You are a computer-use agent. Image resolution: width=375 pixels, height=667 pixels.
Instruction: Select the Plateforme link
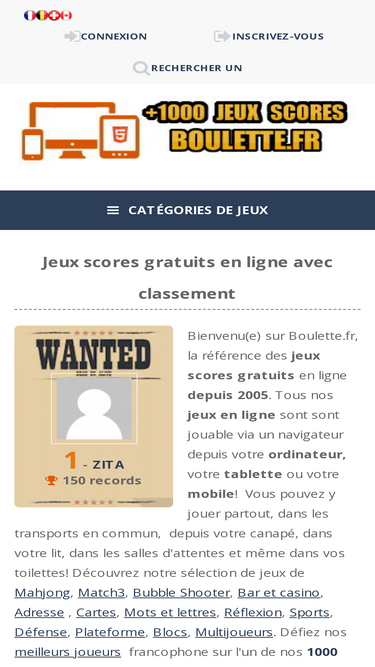(x=110, y=633)
